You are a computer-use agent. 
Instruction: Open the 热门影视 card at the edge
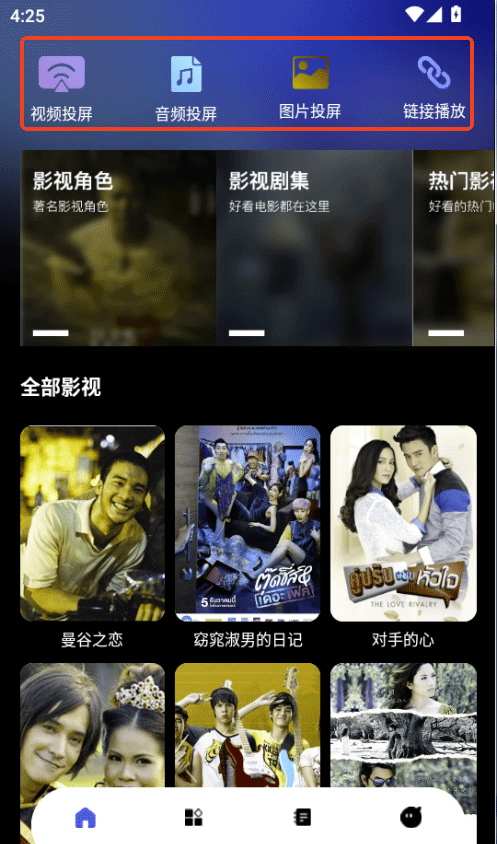pyautogui.click(x=454, y=248)
